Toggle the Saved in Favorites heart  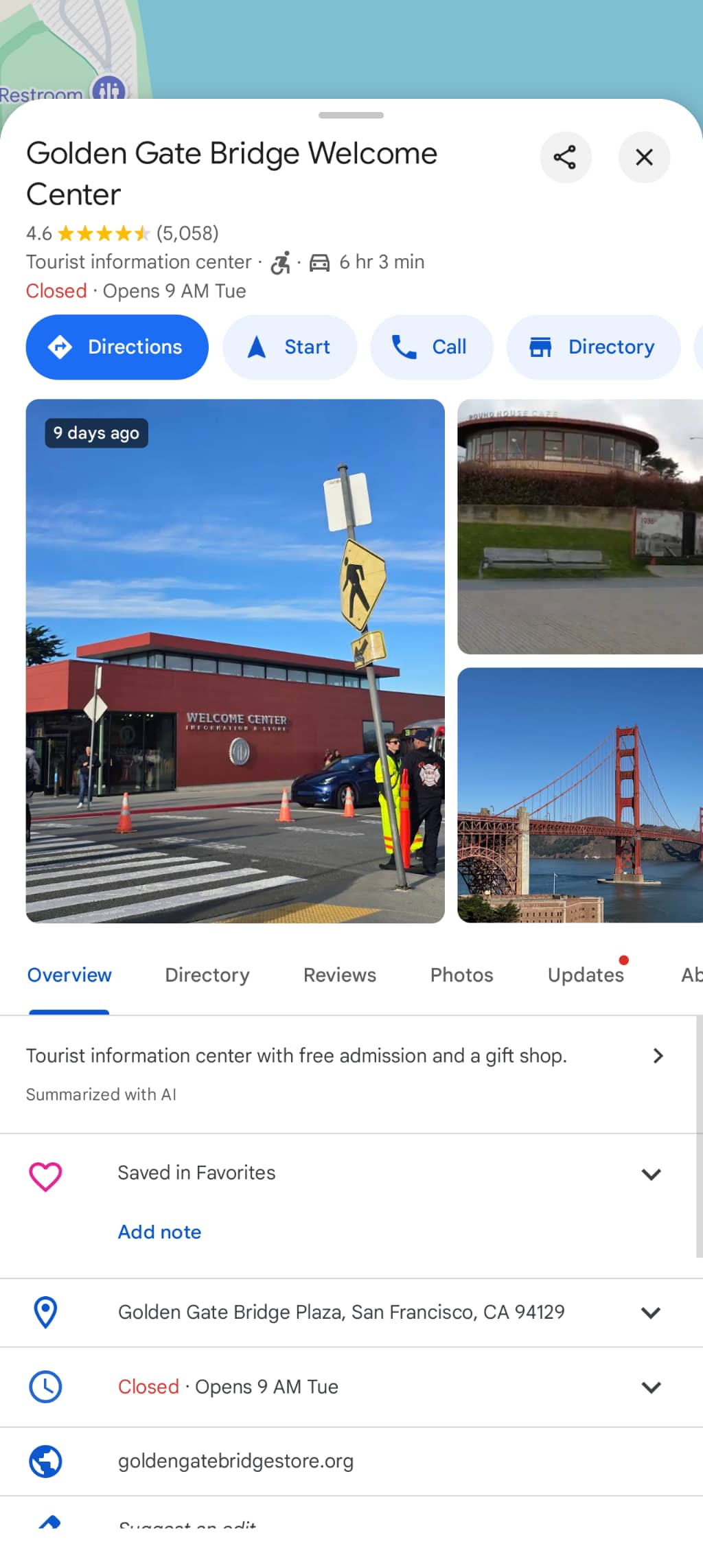(45, 1174)
